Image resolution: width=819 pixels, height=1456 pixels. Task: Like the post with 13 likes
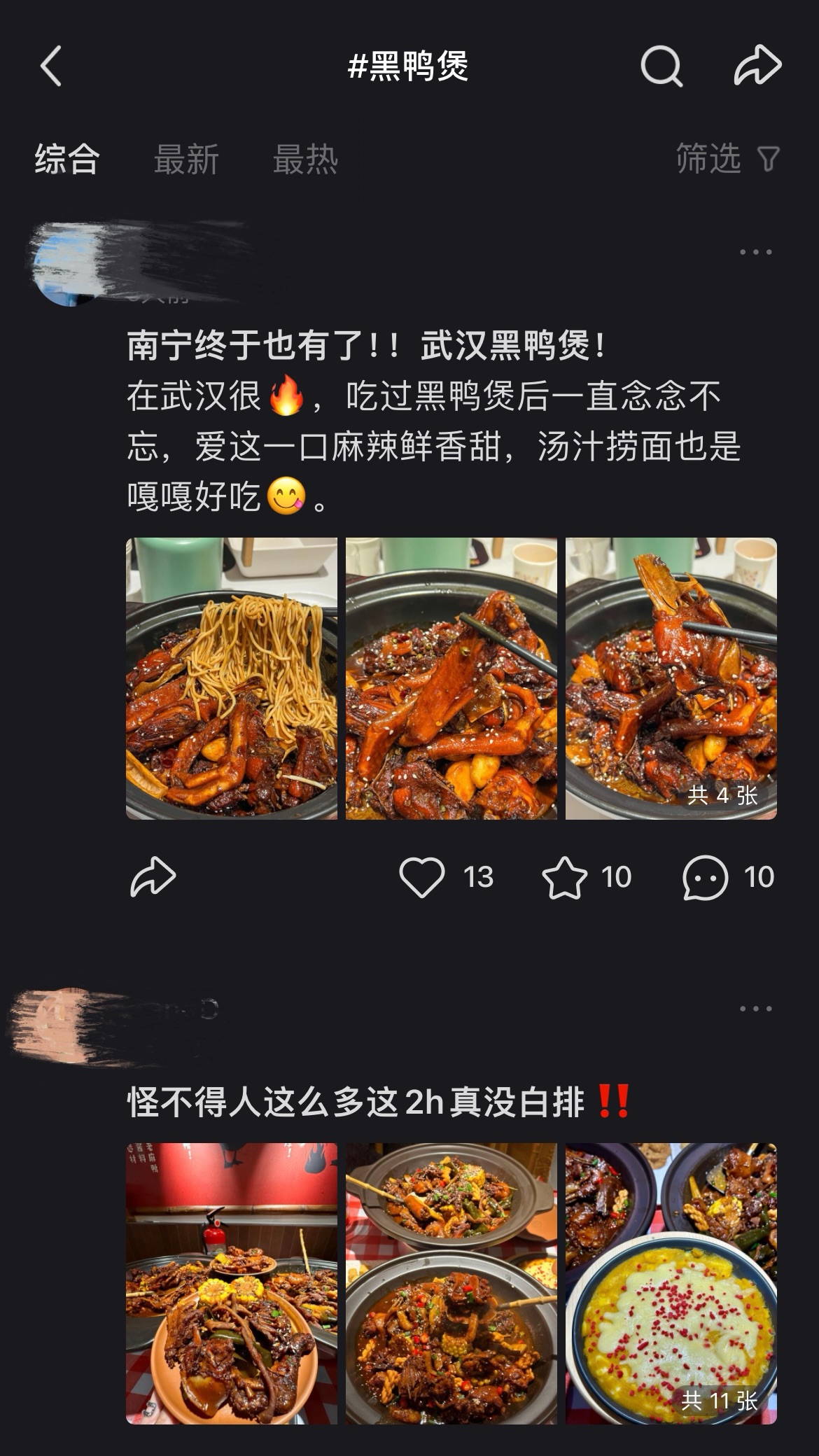(422, 876)
